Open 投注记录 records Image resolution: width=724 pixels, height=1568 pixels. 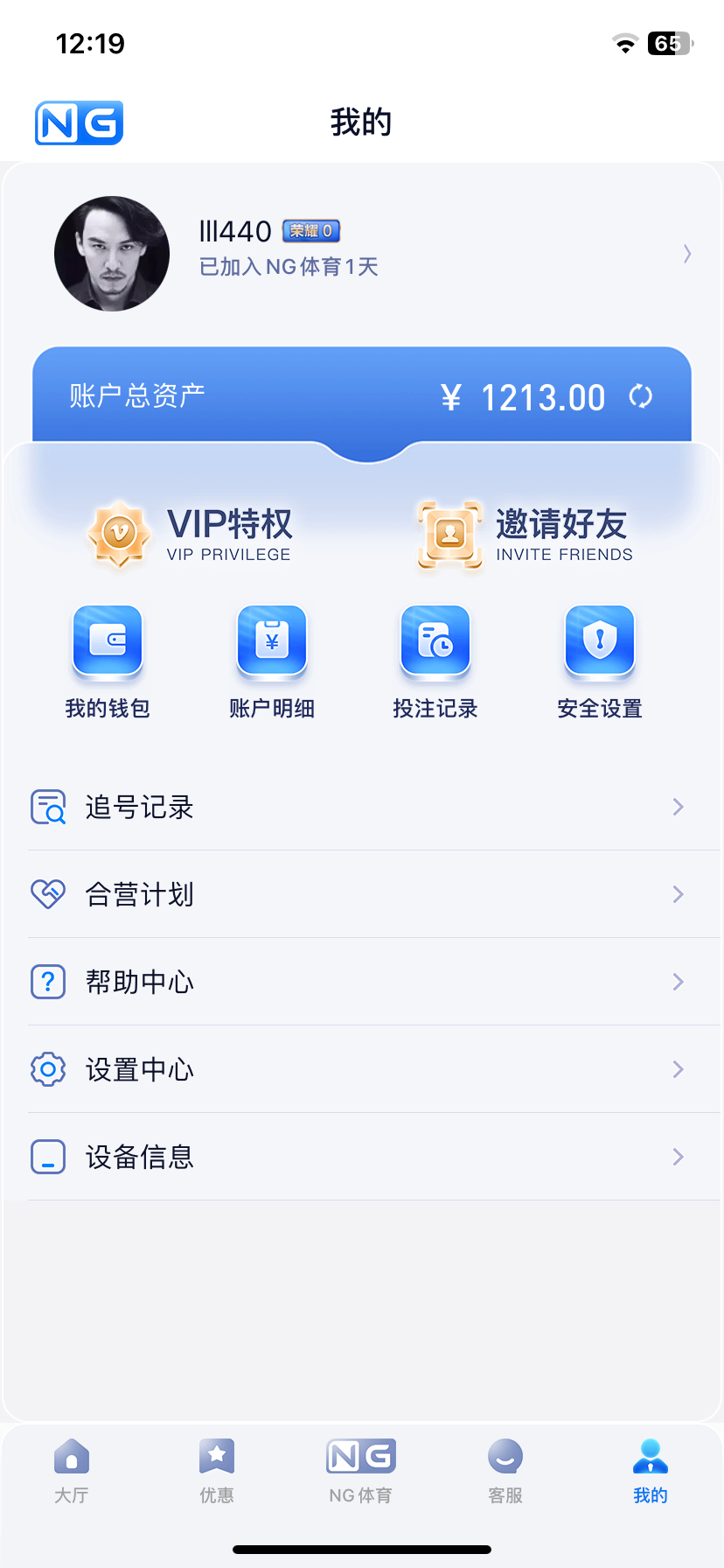435,661
